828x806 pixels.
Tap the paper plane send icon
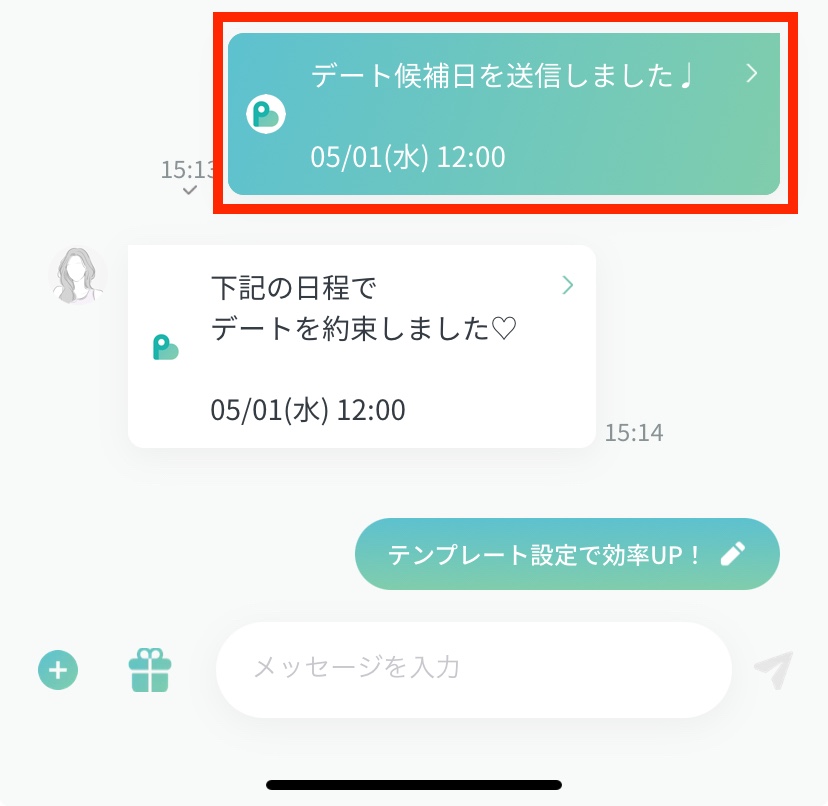774,669
